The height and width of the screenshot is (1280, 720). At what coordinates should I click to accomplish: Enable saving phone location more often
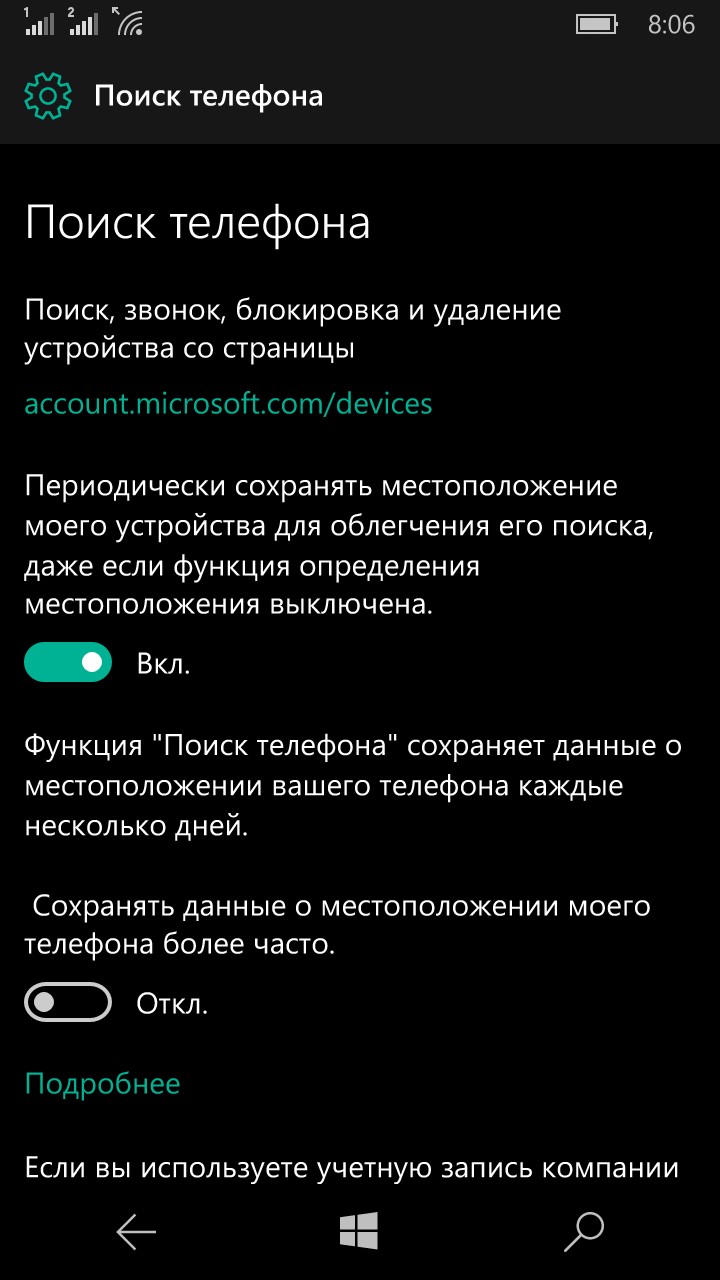[68, 1003]
